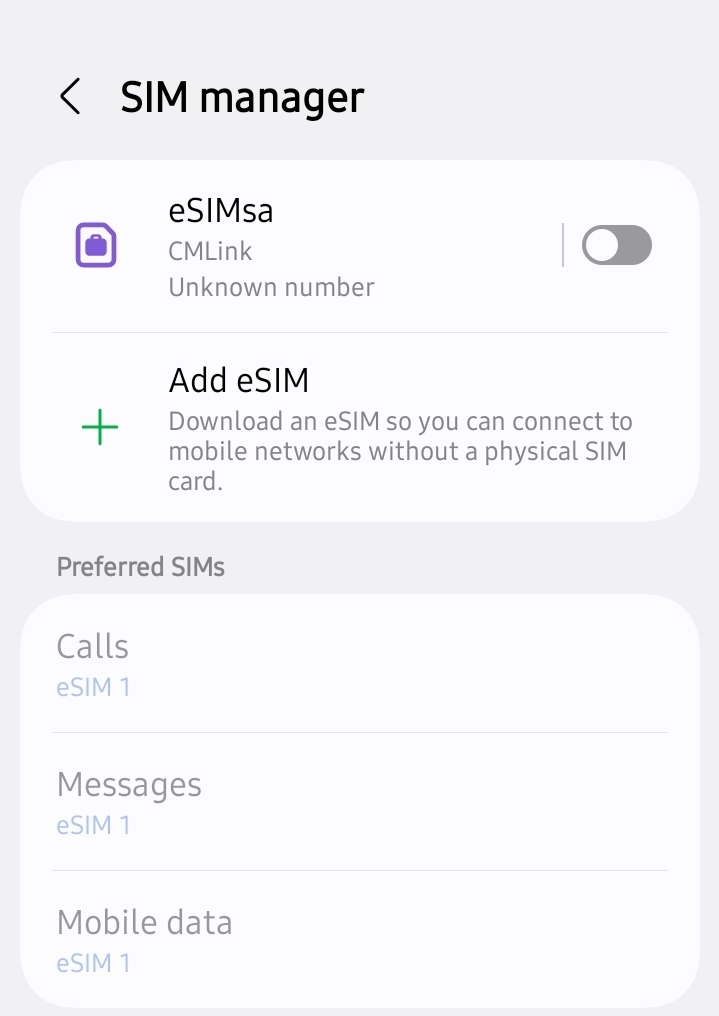The width and height of the screenshot is (719, 1016).
Task: Open the eSIMsa CMLink SIM details
Action: coord(300,247)
